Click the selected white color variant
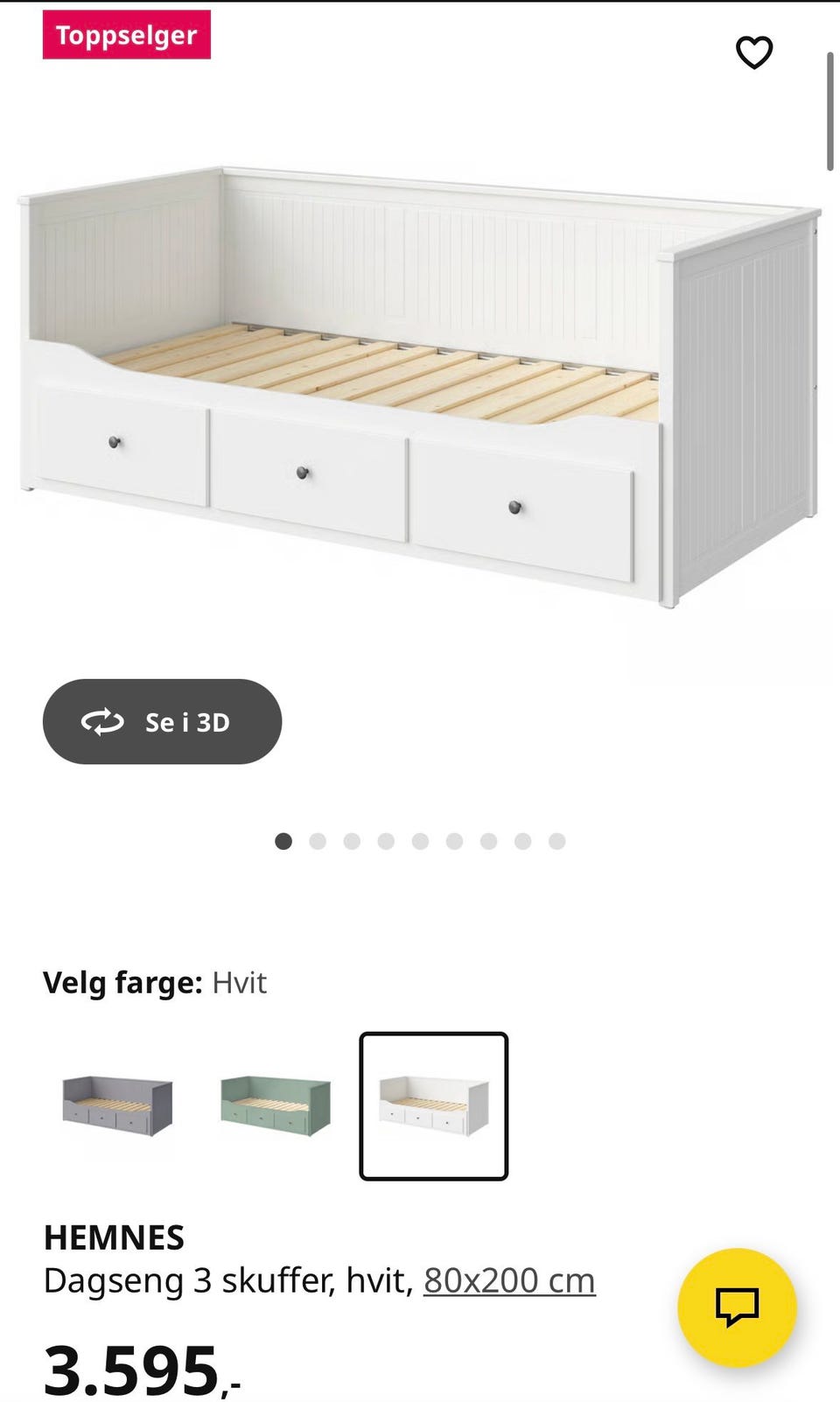The height and width of the screenshot is (1402, 840). tap(434, 1105)
